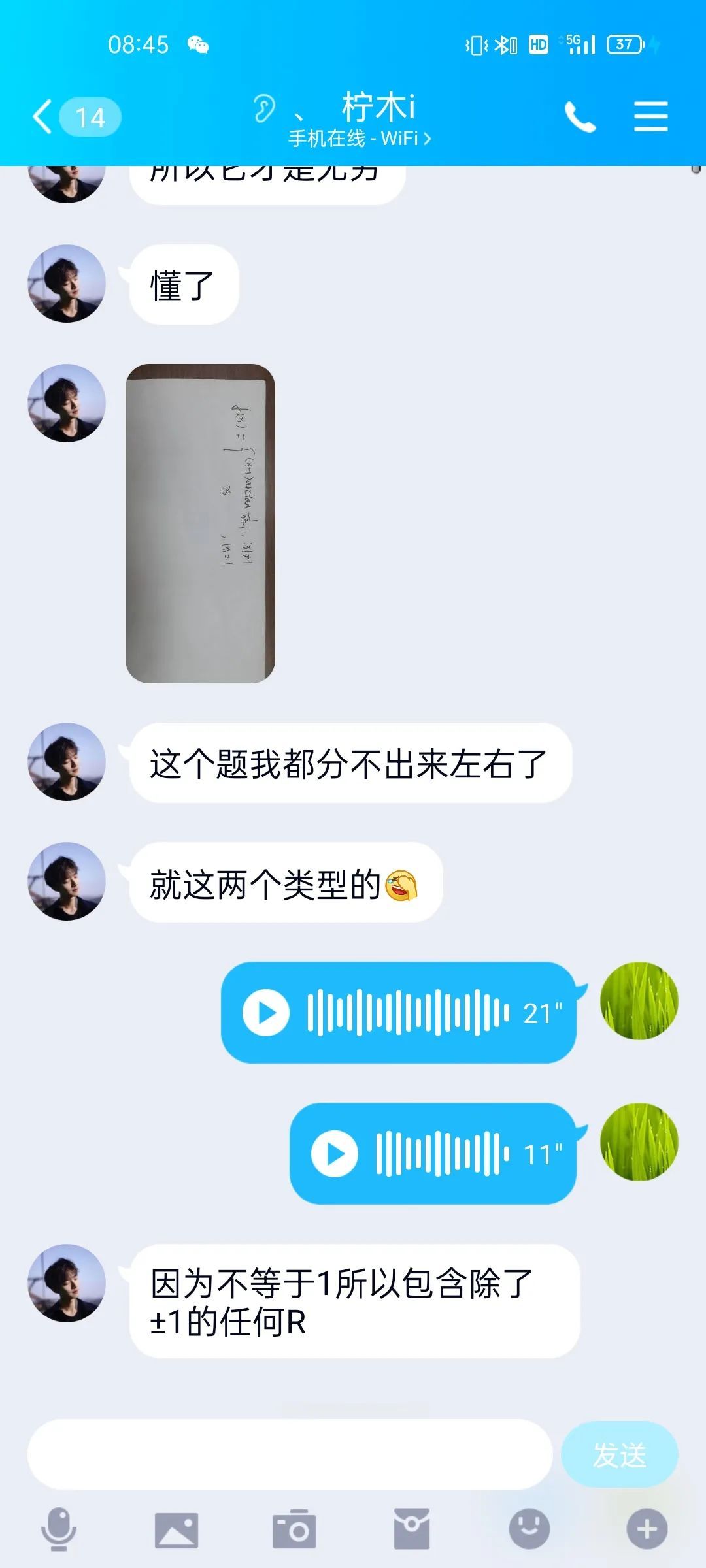Open my own avatar beside the 21-second voice
This screenshot has height=1568, width=706.
[x=639, y=1000]
